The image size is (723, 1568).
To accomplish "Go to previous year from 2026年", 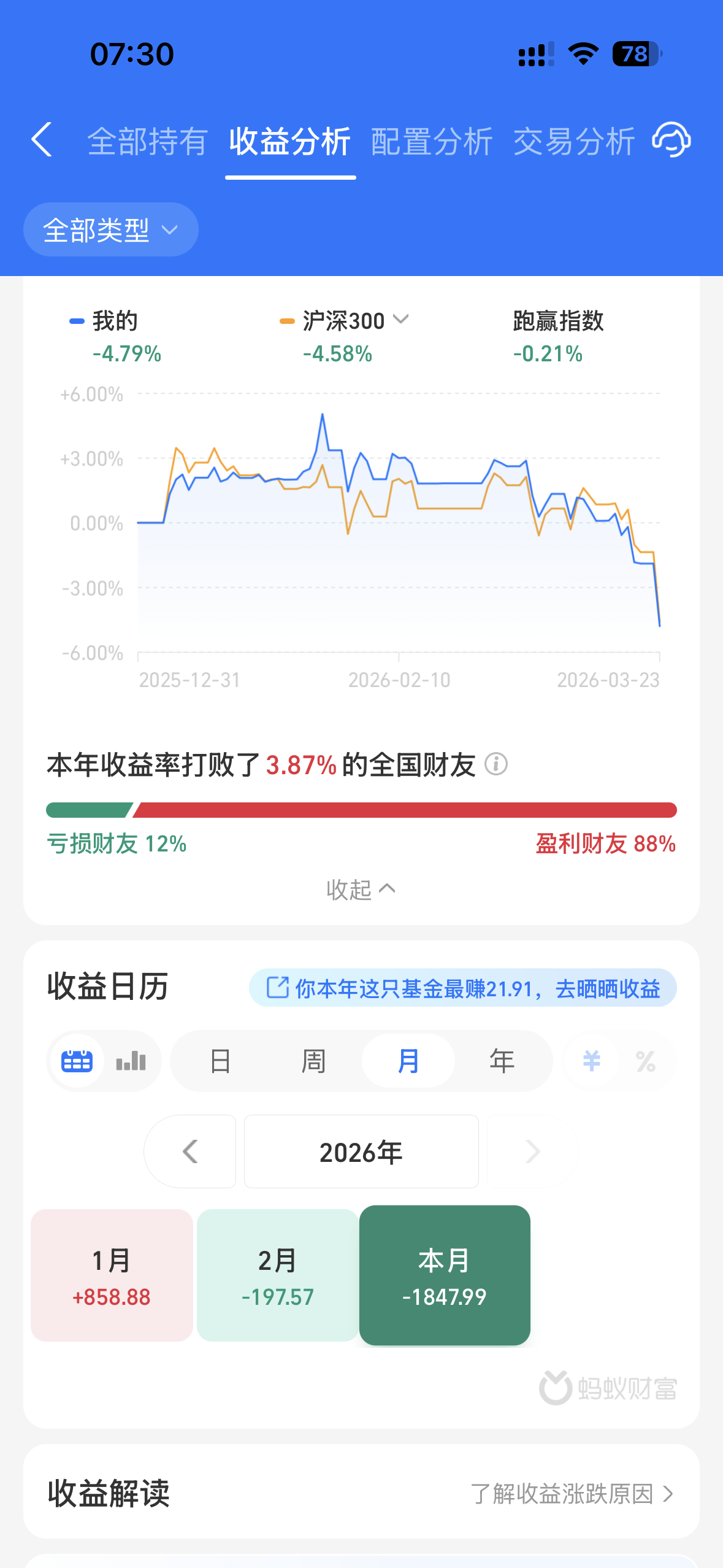I will point(190,1151).
